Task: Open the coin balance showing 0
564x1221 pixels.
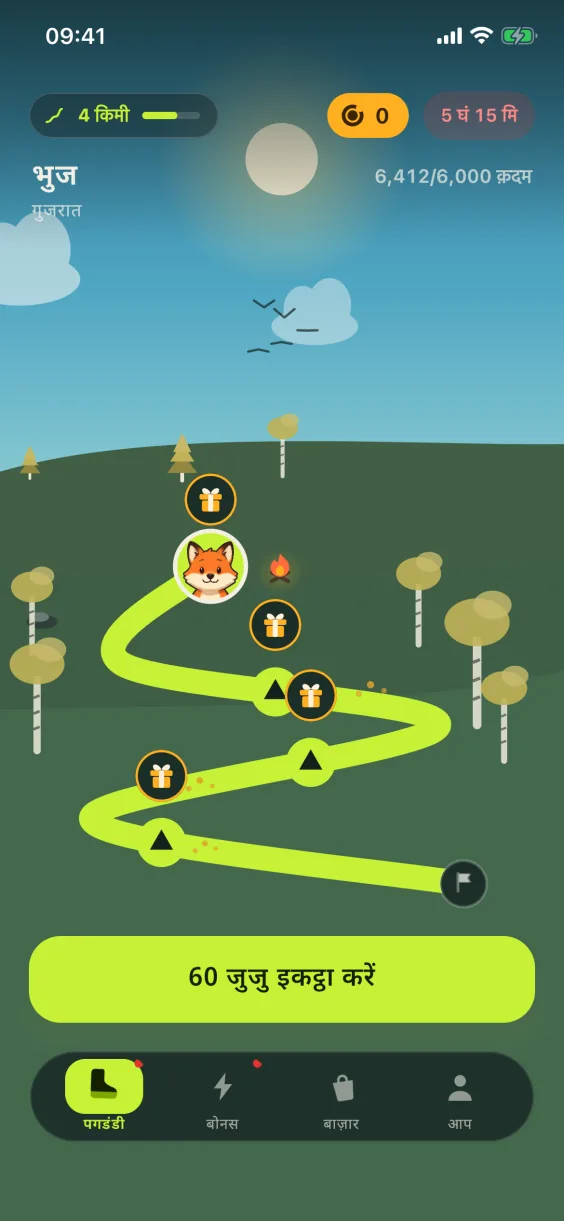Action: coord(368,115)
